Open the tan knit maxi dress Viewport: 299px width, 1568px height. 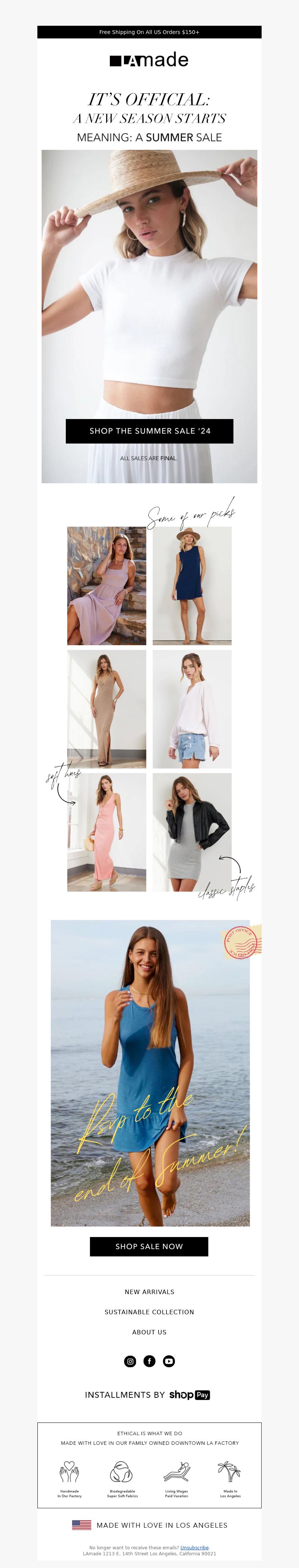[107, 709]
